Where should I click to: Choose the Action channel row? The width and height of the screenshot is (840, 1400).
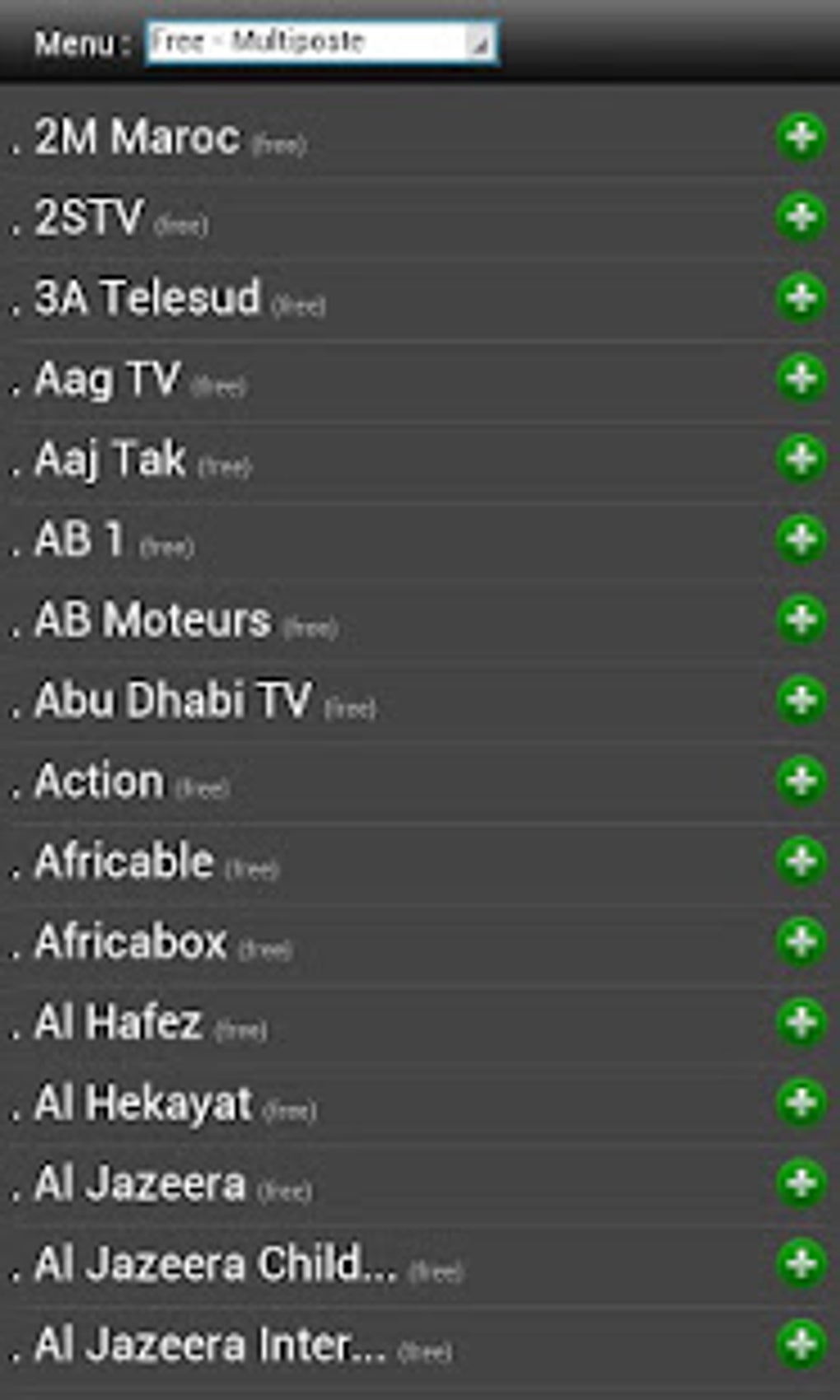coord(99,782)
